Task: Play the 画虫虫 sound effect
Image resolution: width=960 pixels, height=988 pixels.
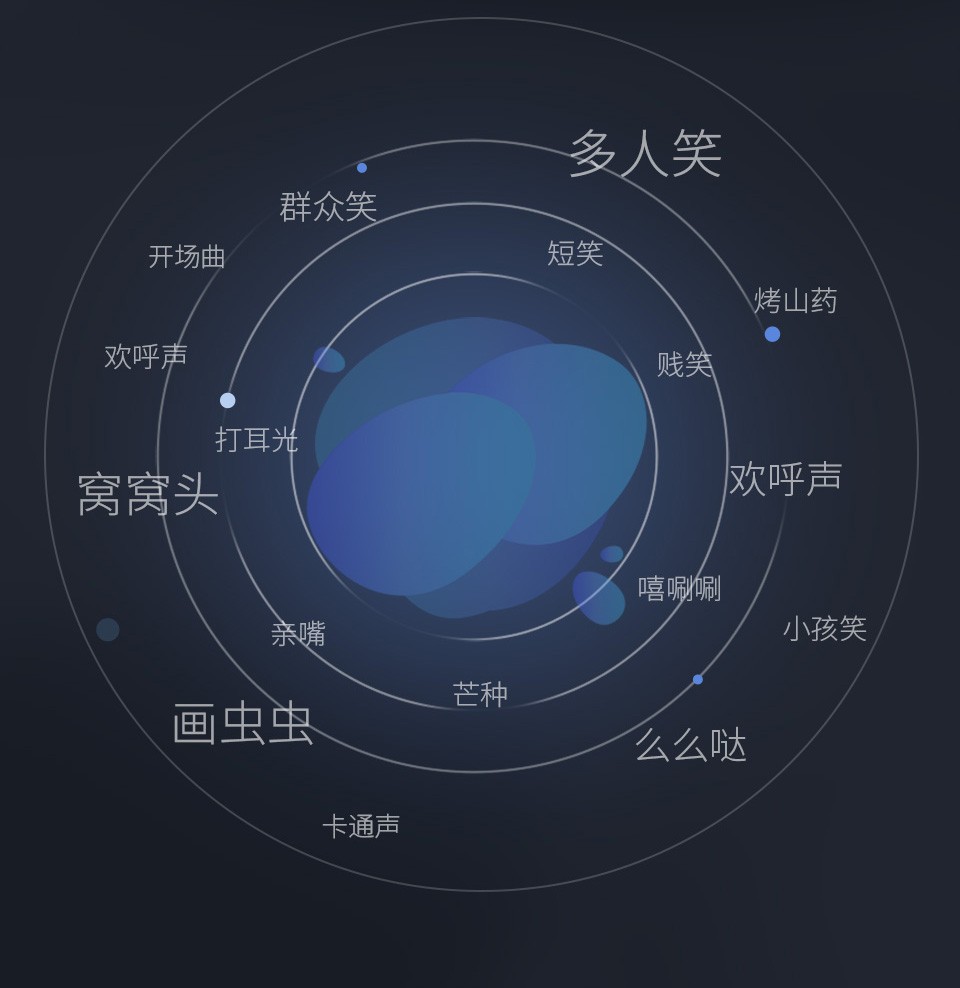Action: (x=243, y=725)
